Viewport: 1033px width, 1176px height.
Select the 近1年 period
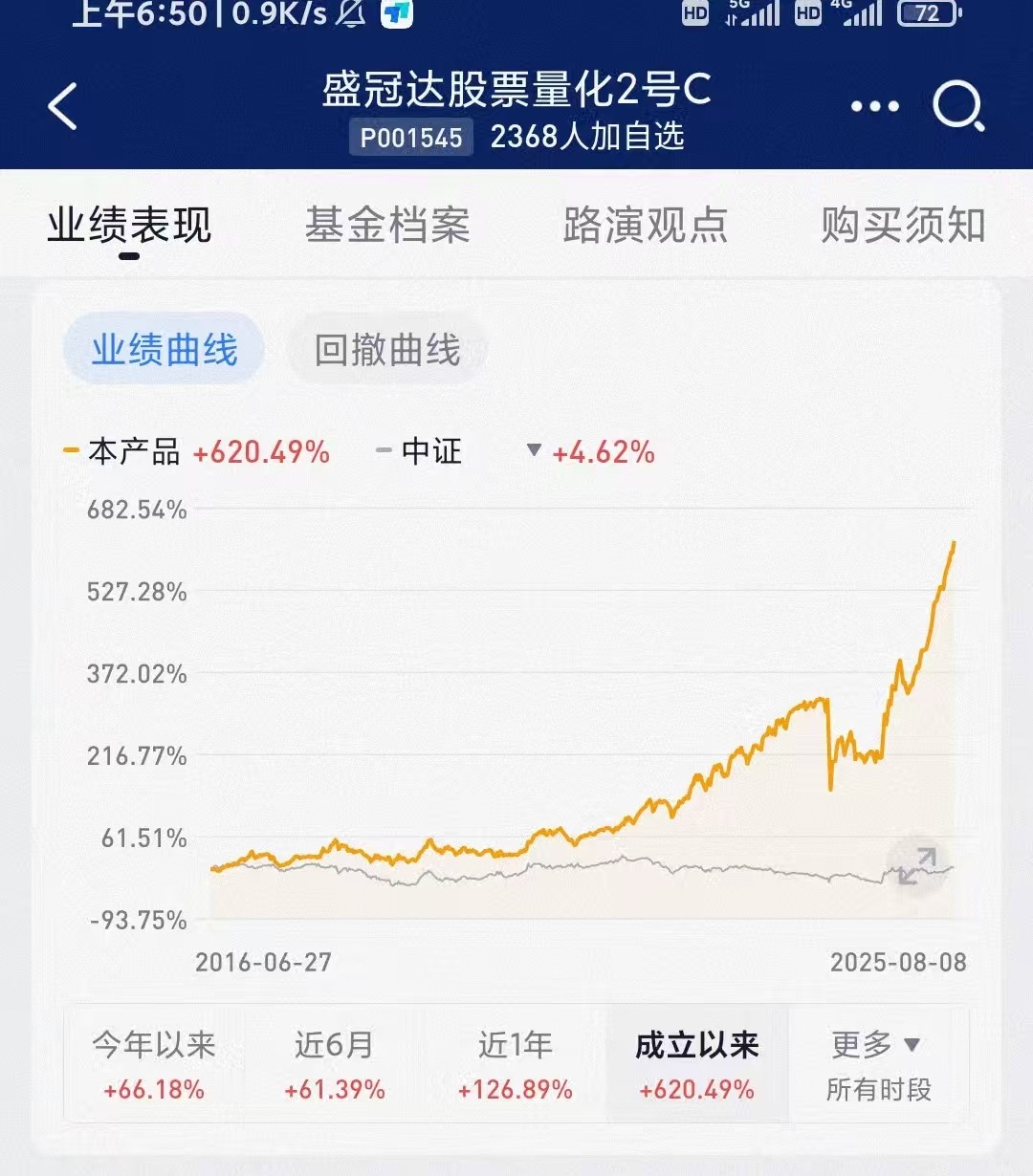click(516, 1064)
